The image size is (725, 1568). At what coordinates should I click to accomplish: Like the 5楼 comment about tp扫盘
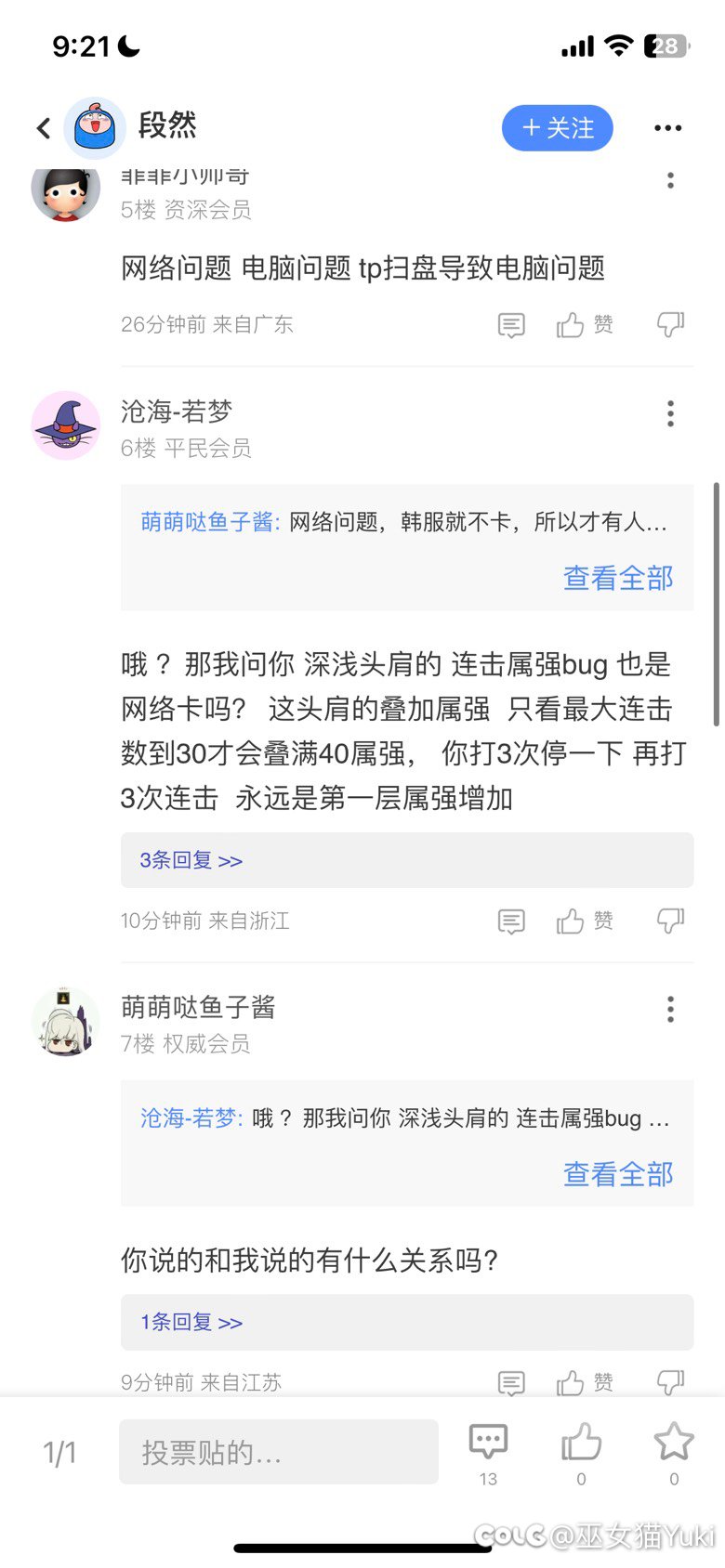coord(584,324)
